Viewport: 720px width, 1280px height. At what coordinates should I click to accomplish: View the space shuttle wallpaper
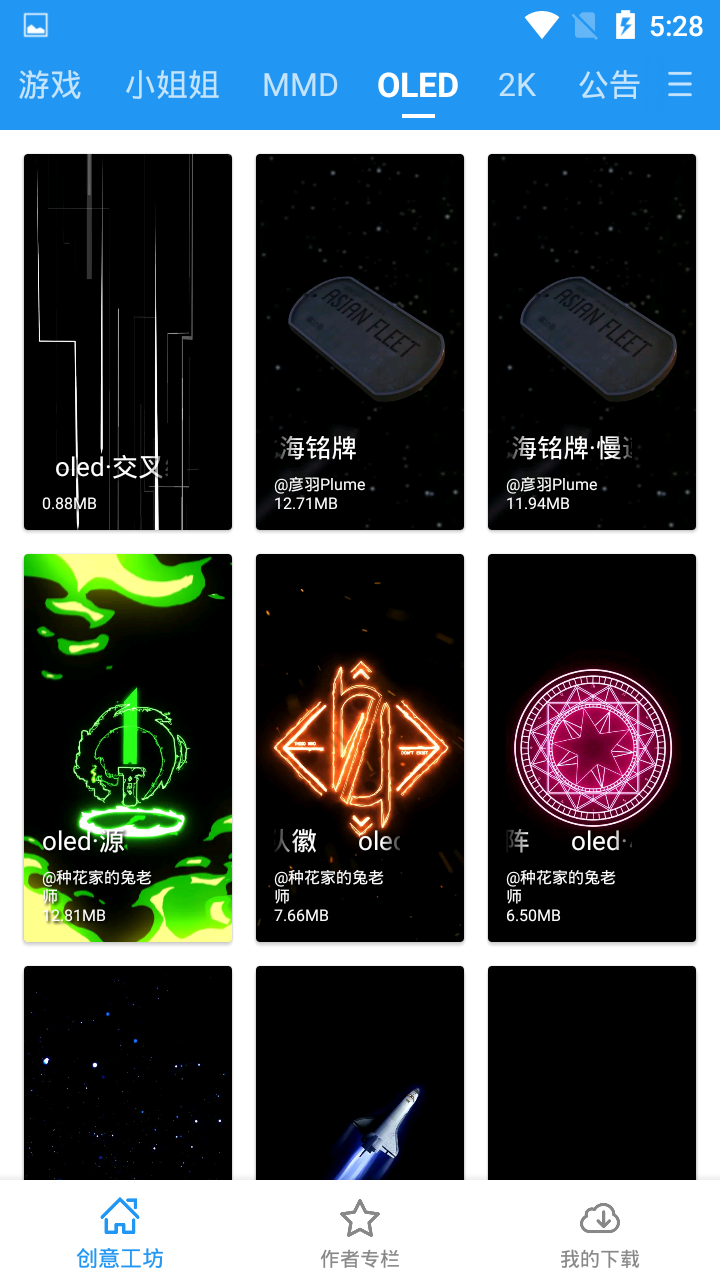pyautogui.click(x=360, y=1072)
